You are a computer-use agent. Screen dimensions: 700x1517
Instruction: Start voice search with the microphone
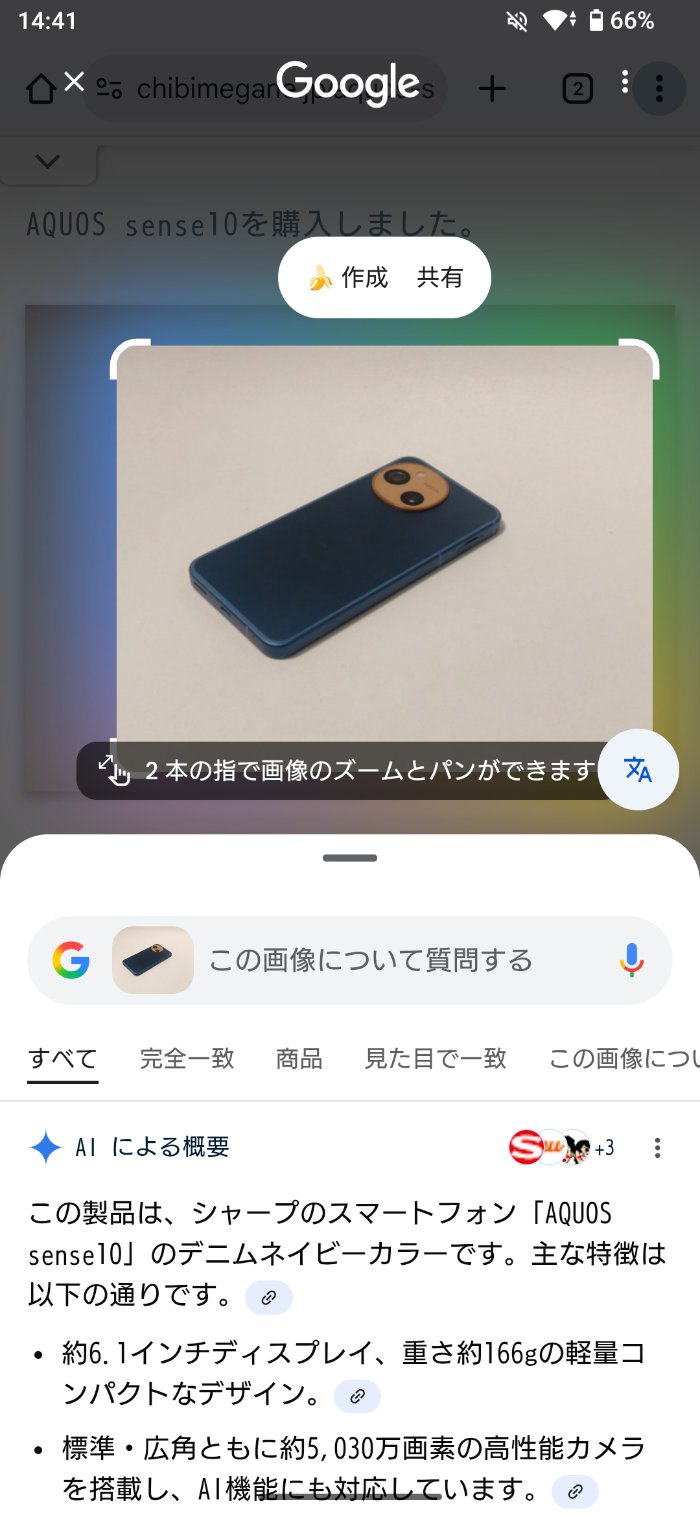(x=631, y=960)
